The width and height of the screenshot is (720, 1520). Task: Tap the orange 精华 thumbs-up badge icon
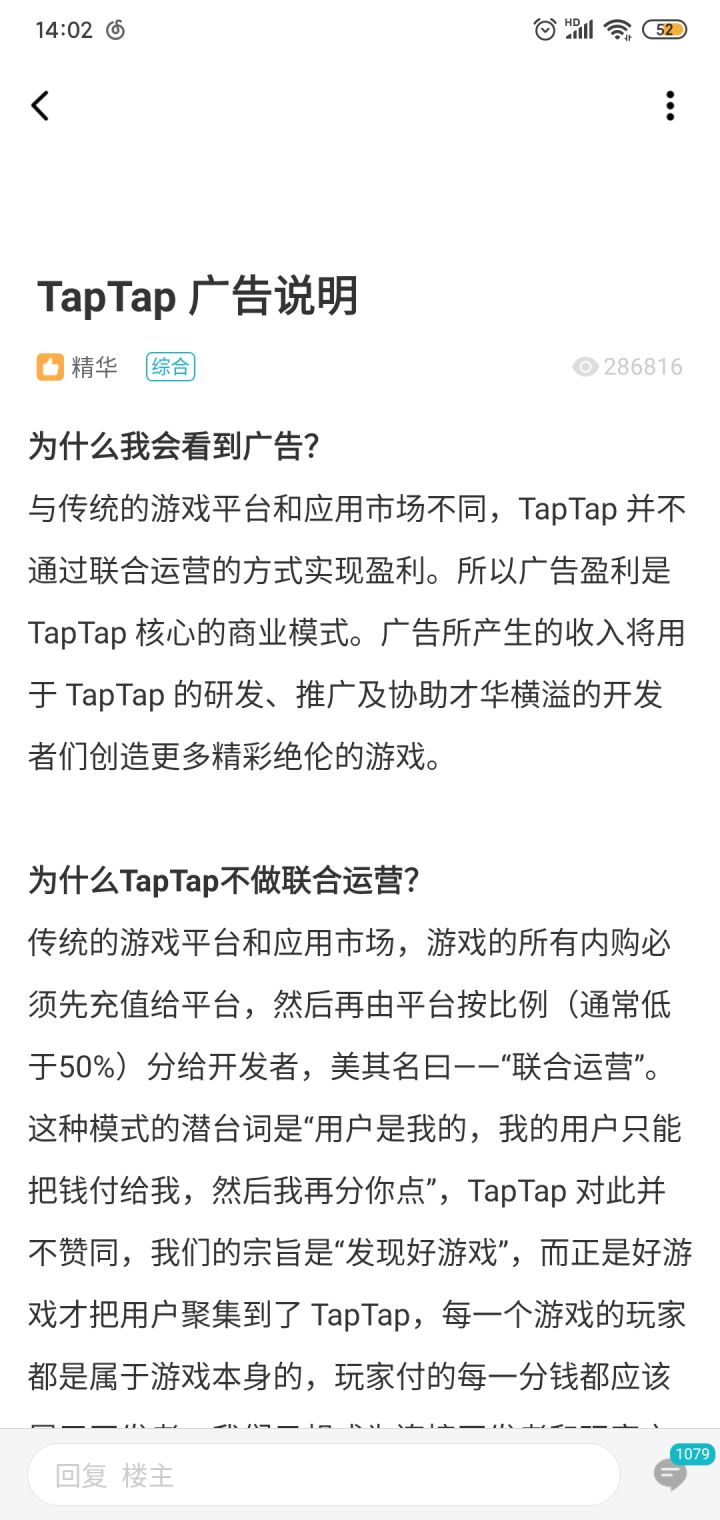coord(46,366)
